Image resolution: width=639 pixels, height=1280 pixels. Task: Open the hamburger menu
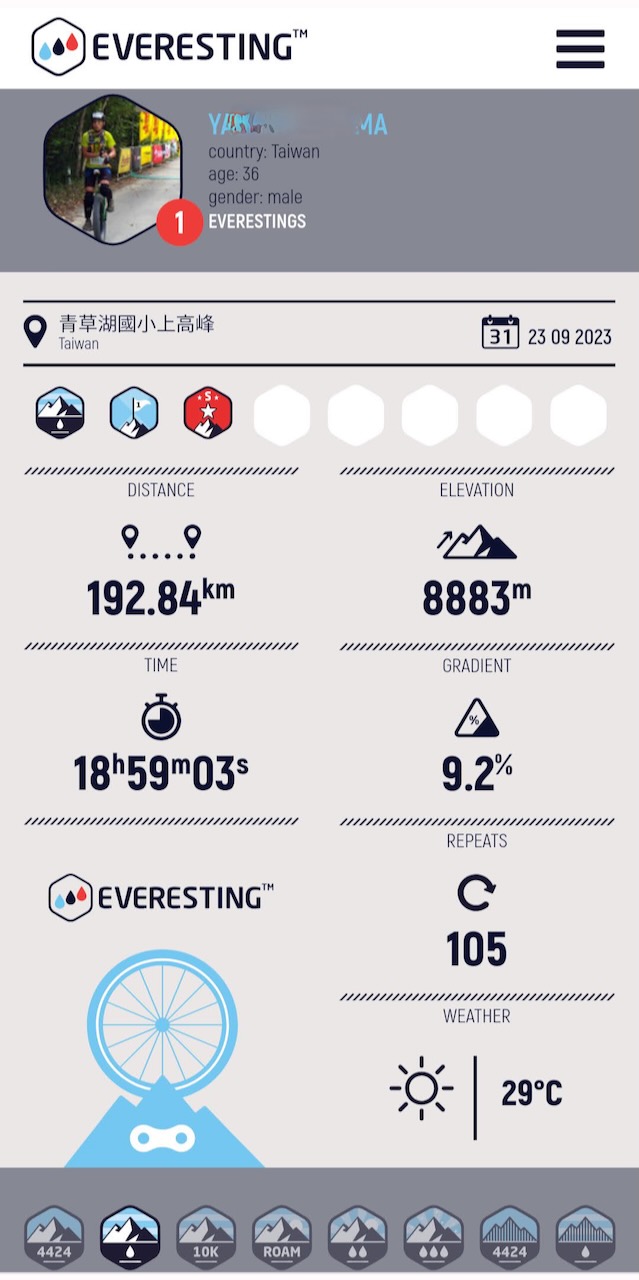coord(580,48)
